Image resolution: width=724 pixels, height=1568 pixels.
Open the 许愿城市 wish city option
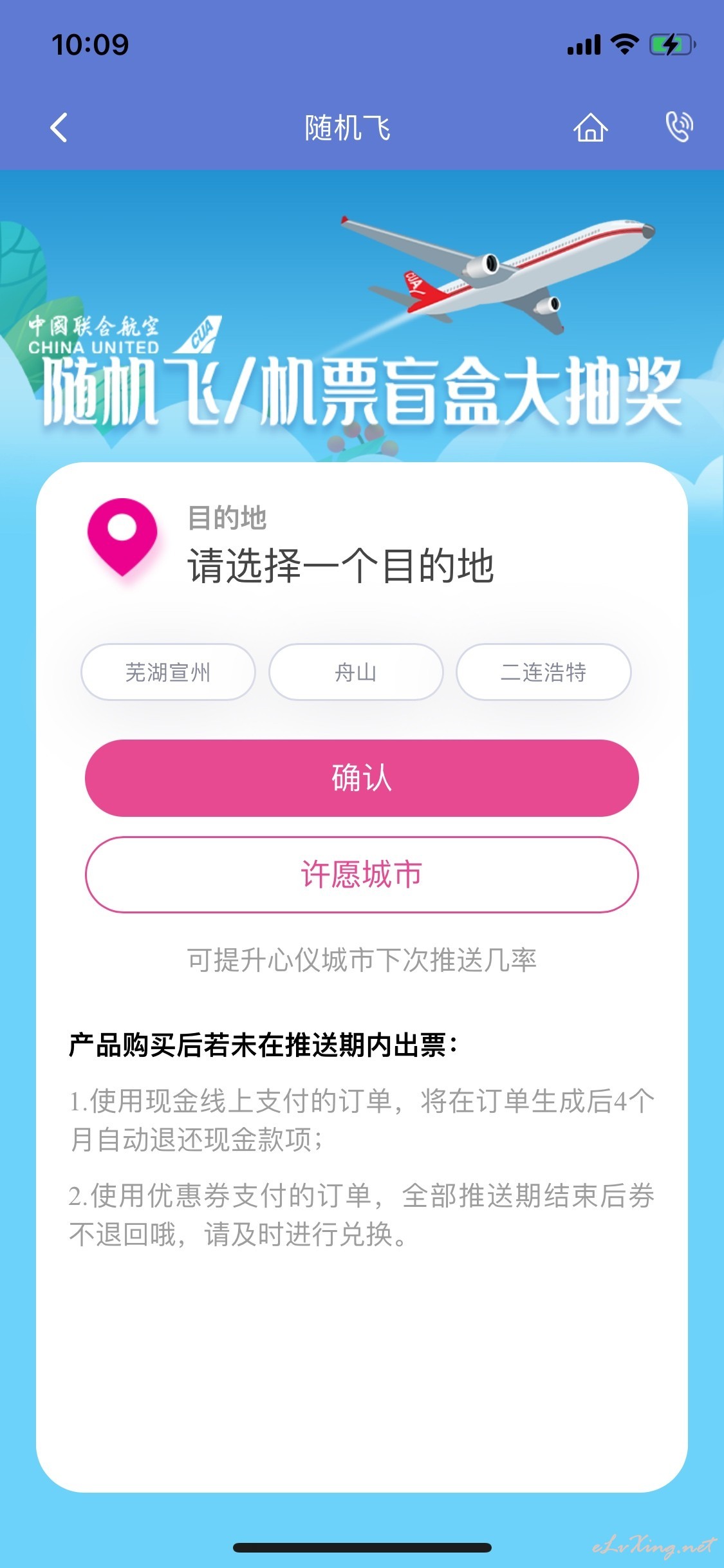point(362,874)
